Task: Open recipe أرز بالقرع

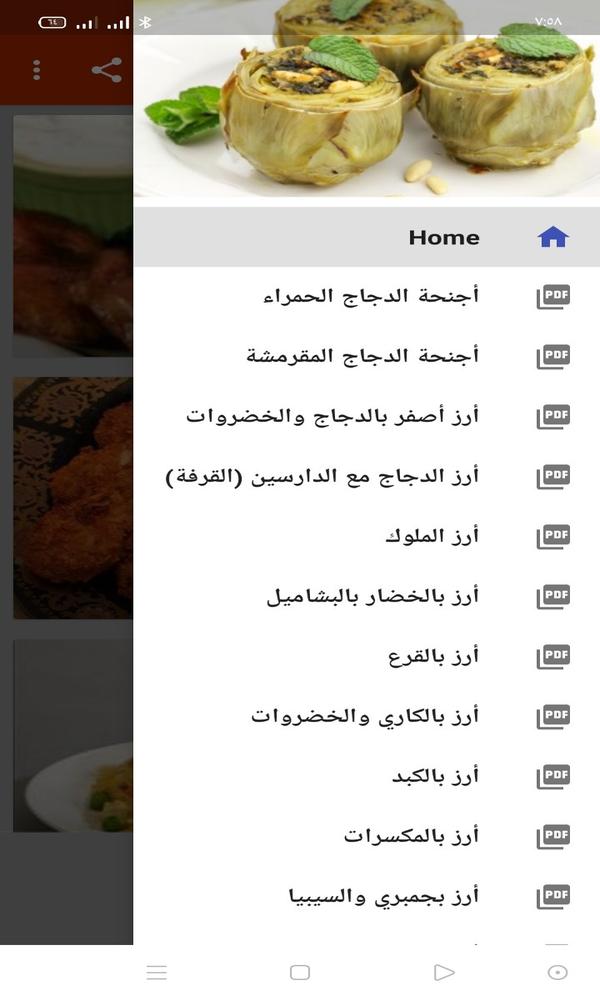Action: coord(433,657)
